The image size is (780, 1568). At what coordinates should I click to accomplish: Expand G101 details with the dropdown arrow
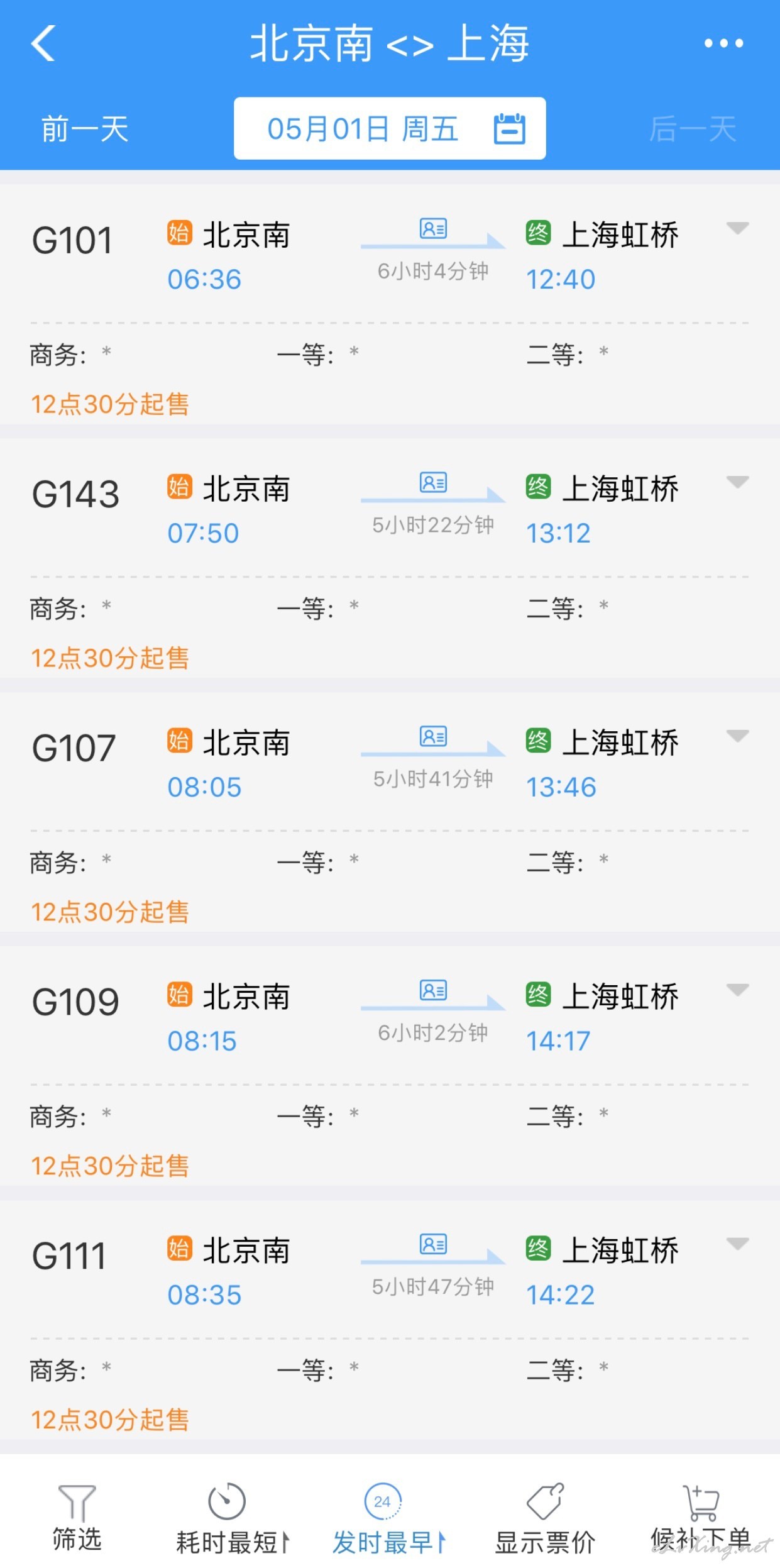(x=737, y=228)
